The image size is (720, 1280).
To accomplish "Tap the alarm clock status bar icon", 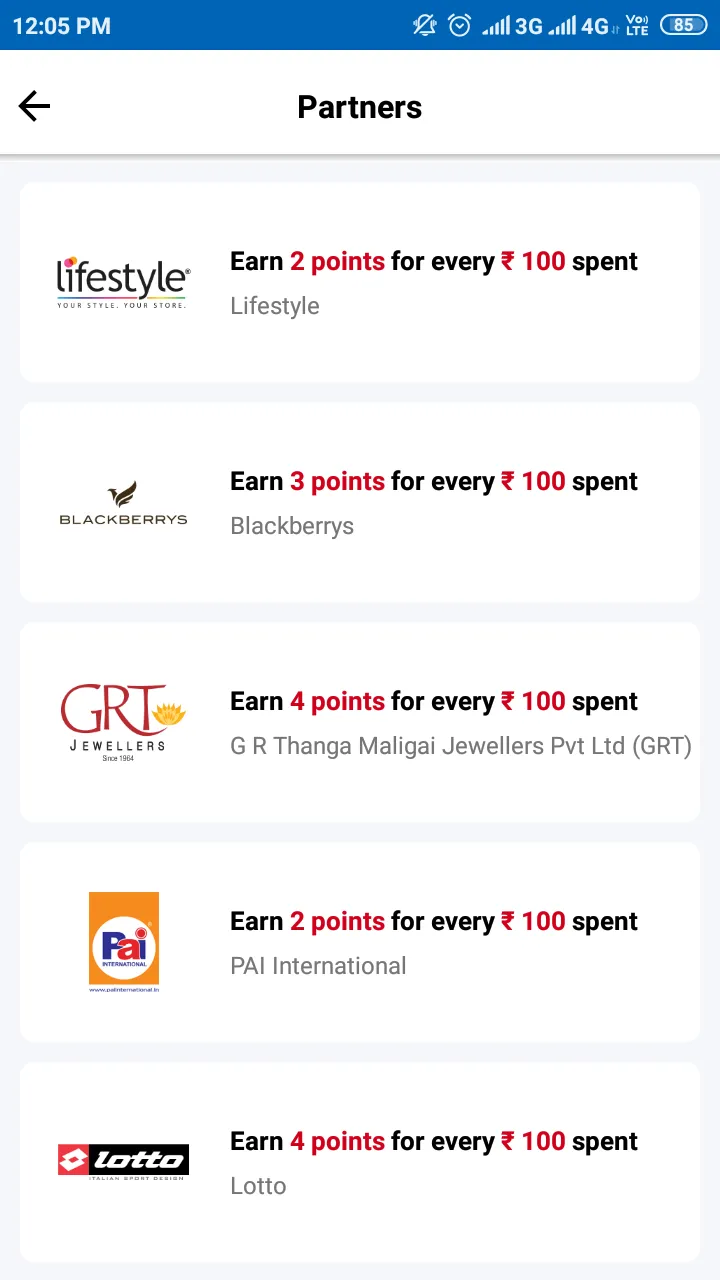I will pyautogui.click(x=459, y=25).
